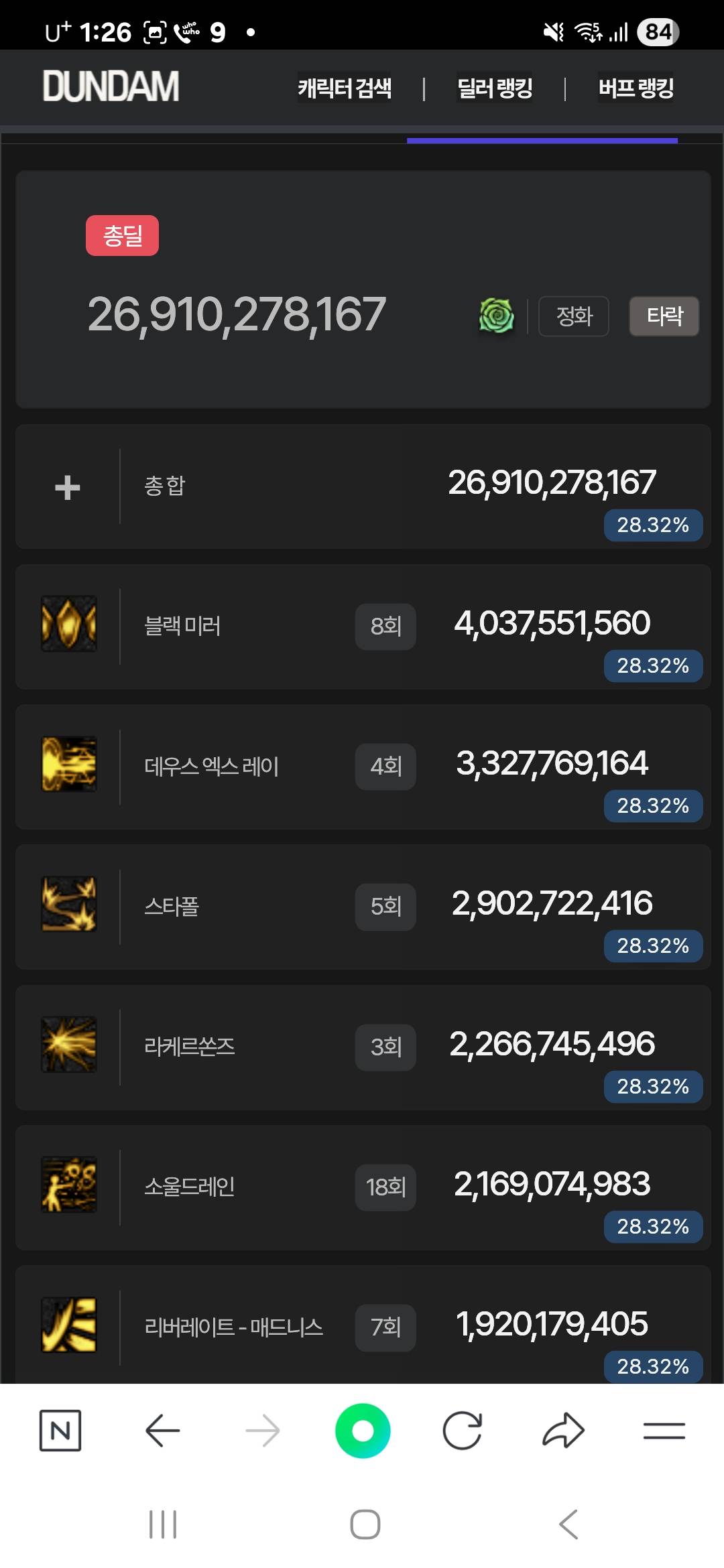The height and width of the screenshot is (1568, 724).
Task: Tap the Naver home button in browser bar
Action: tap(60, 1431)
